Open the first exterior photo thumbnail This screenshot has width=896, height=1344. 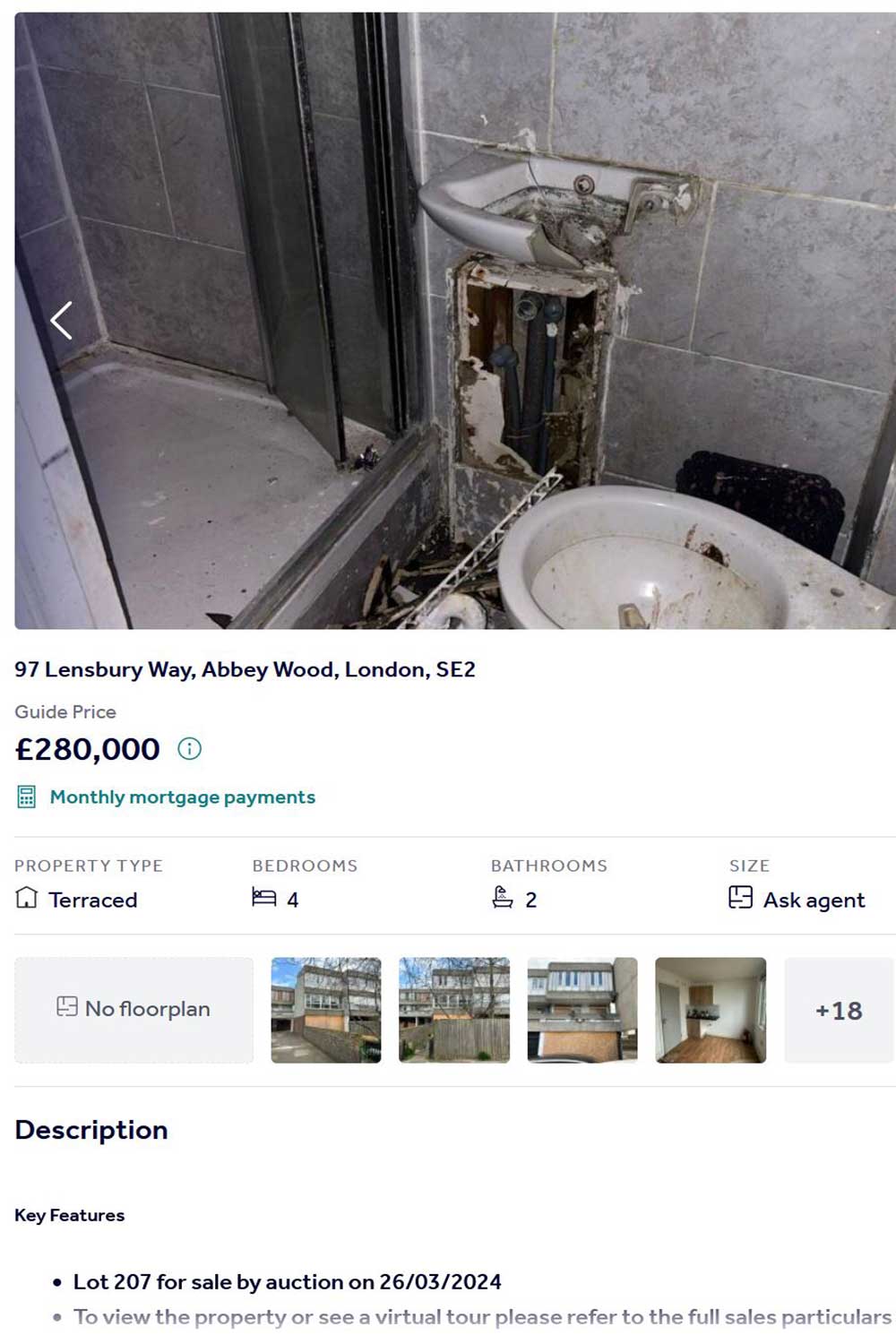[325, 1010]
